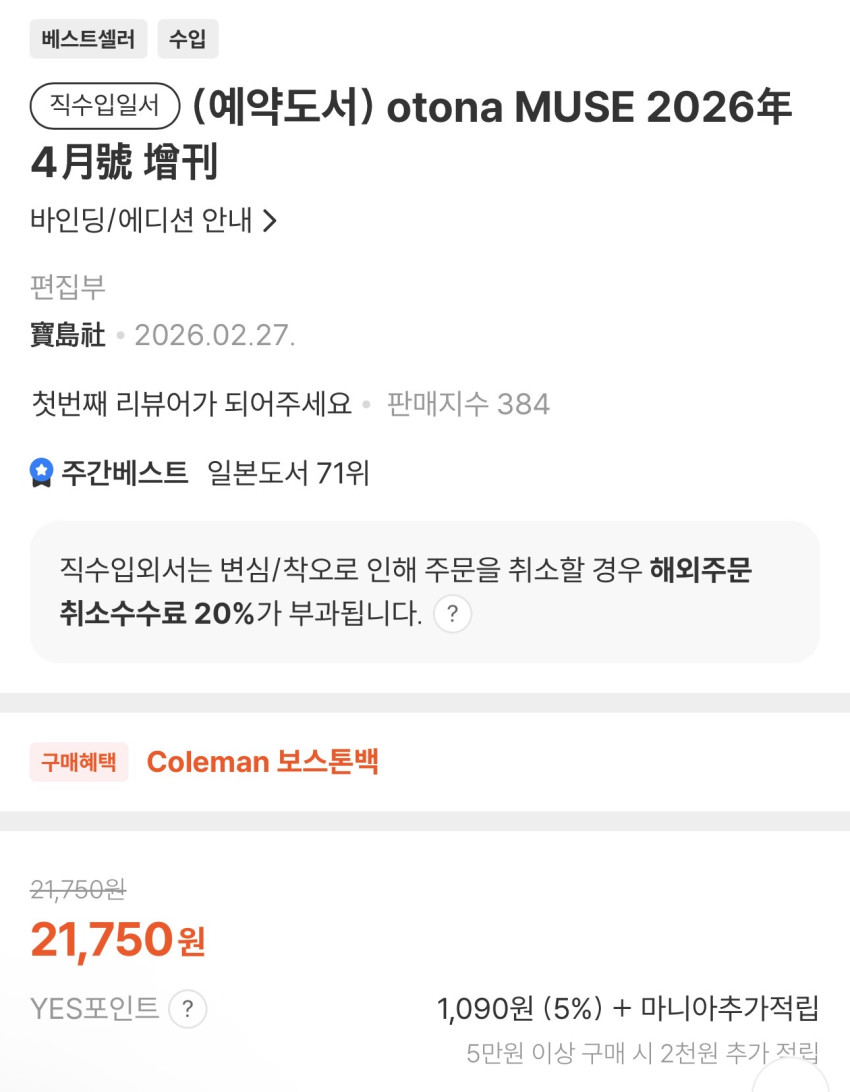850x1092 pixels.
Task: Tap the question mark beside YES포인트
Action: point(187,1008)
